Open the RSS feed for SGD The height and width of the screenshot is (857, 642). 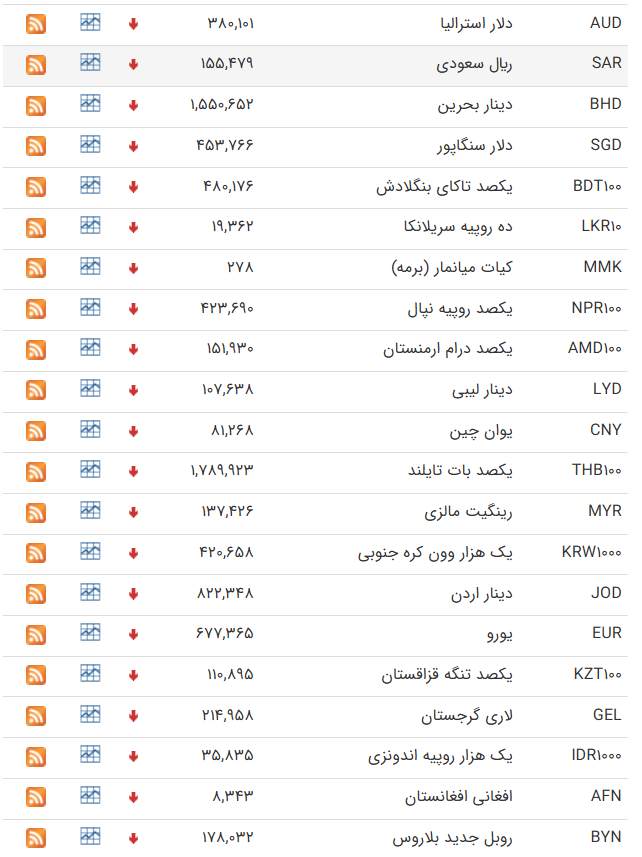(x=36, y=146)
